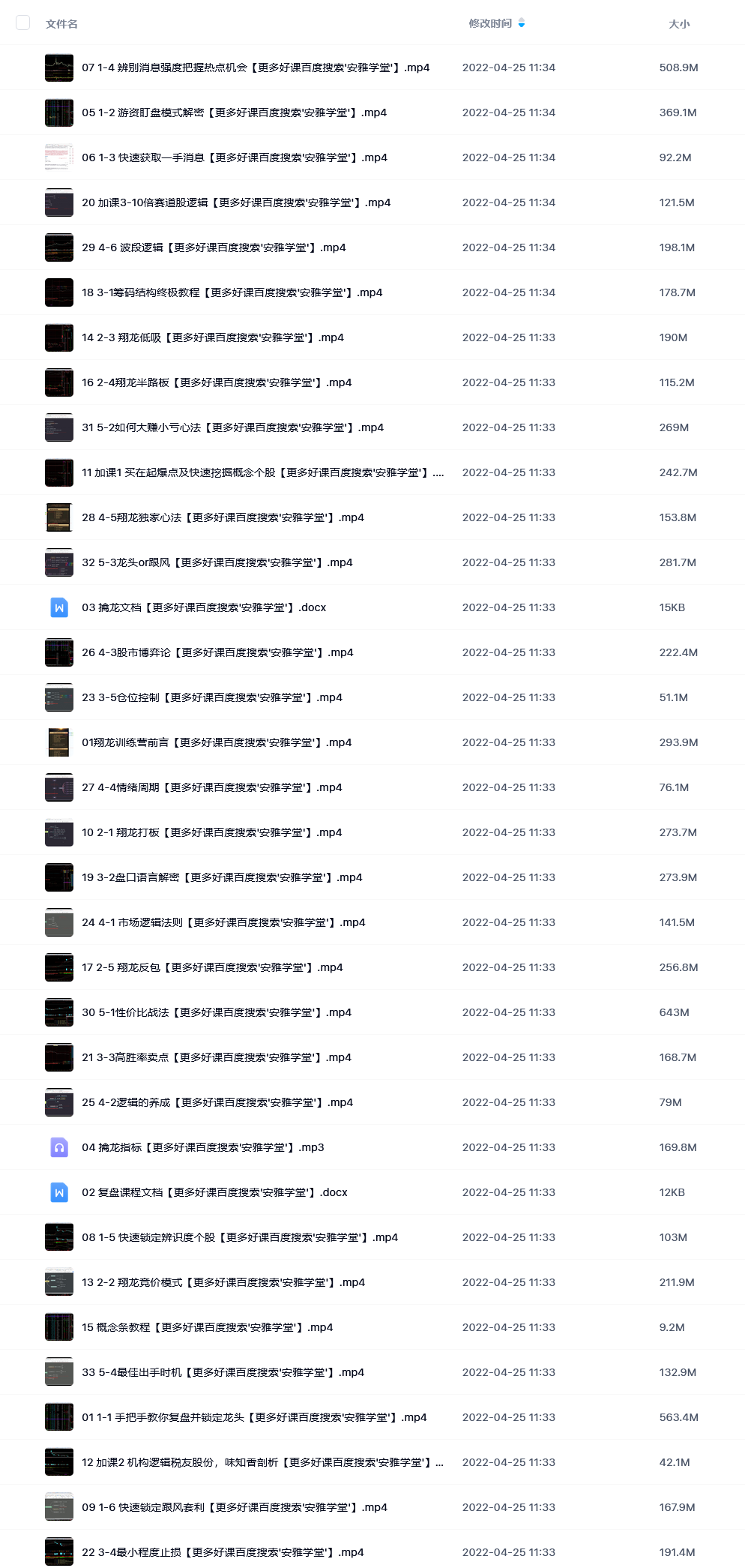The height and width of the screenshot is (1568, 745).
Task: Open 31 5-2如何大赚小亏心法 file
Action: pyautogui.click(x=232, y=427)
